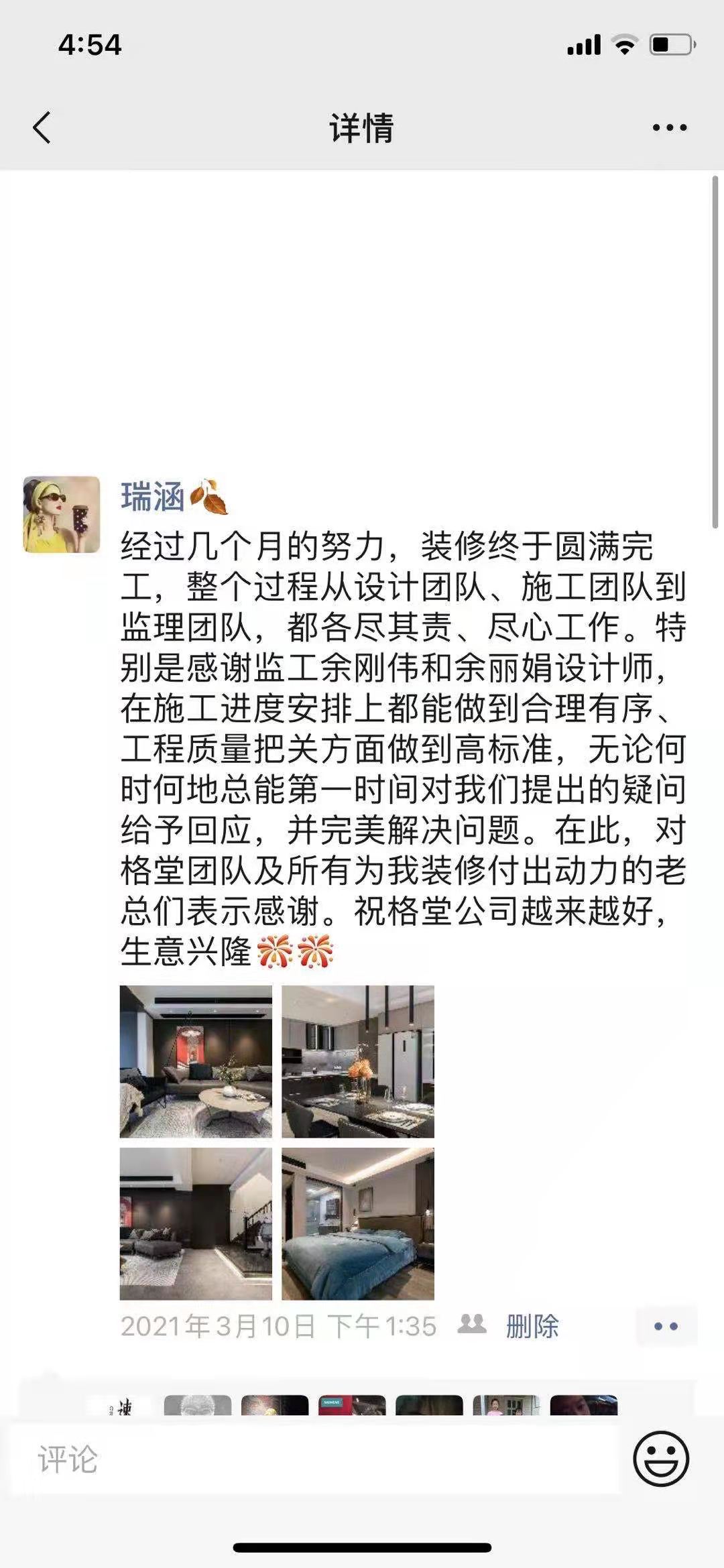Open the emoji picker

661,1459
